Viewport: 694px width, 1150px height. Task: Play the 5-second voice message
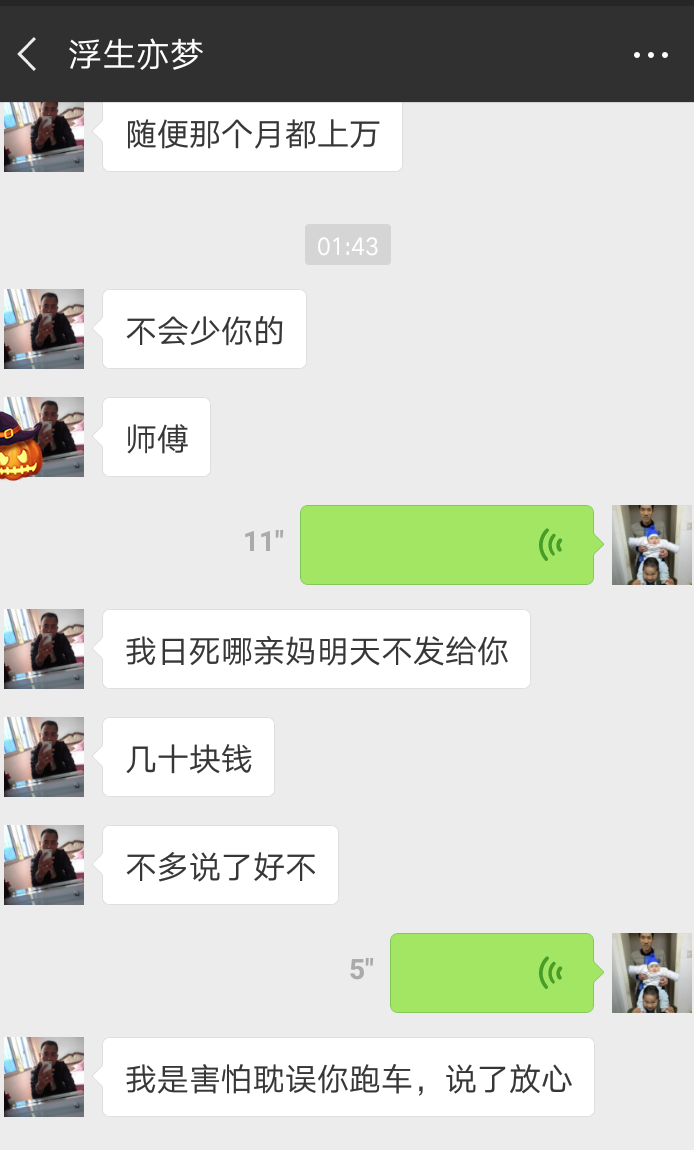coord(492,972)
